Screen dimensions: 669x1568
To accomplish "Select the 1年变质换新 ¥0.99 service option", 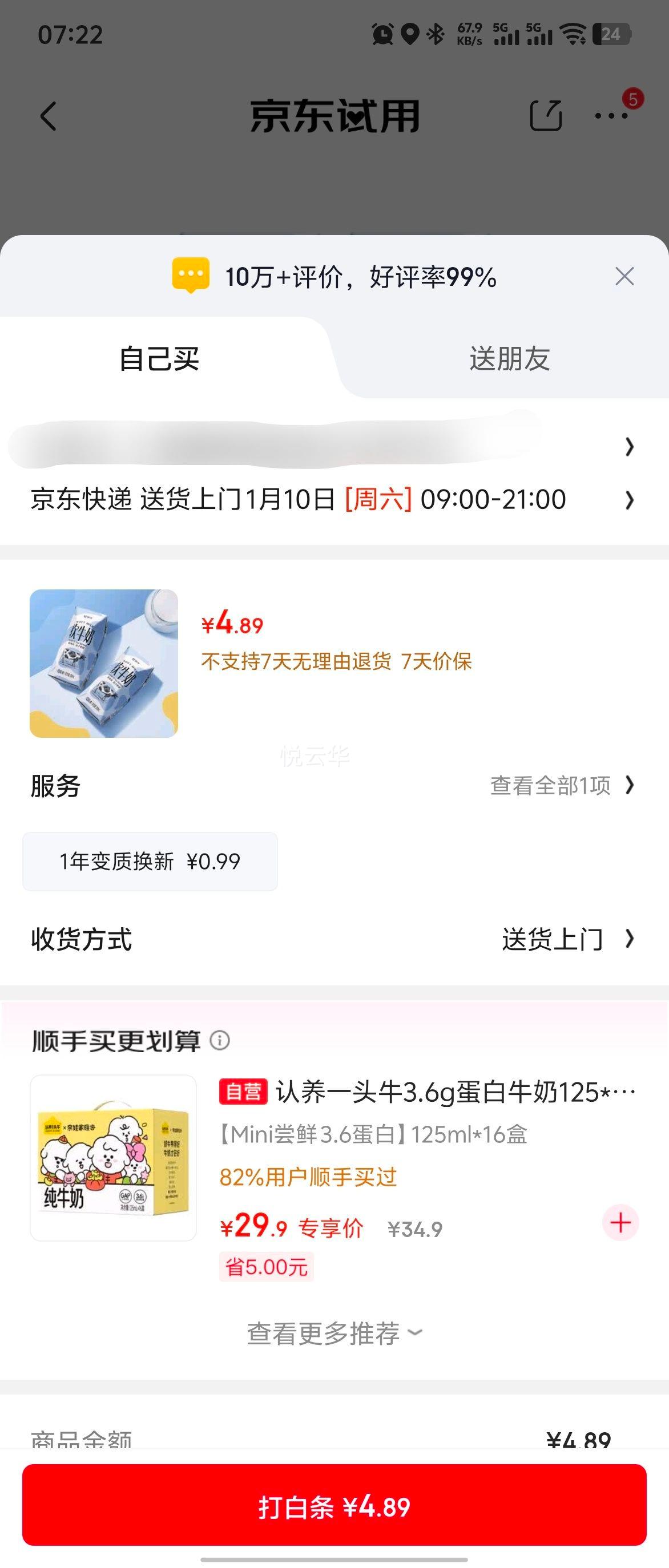I will (x=149, y=861).
